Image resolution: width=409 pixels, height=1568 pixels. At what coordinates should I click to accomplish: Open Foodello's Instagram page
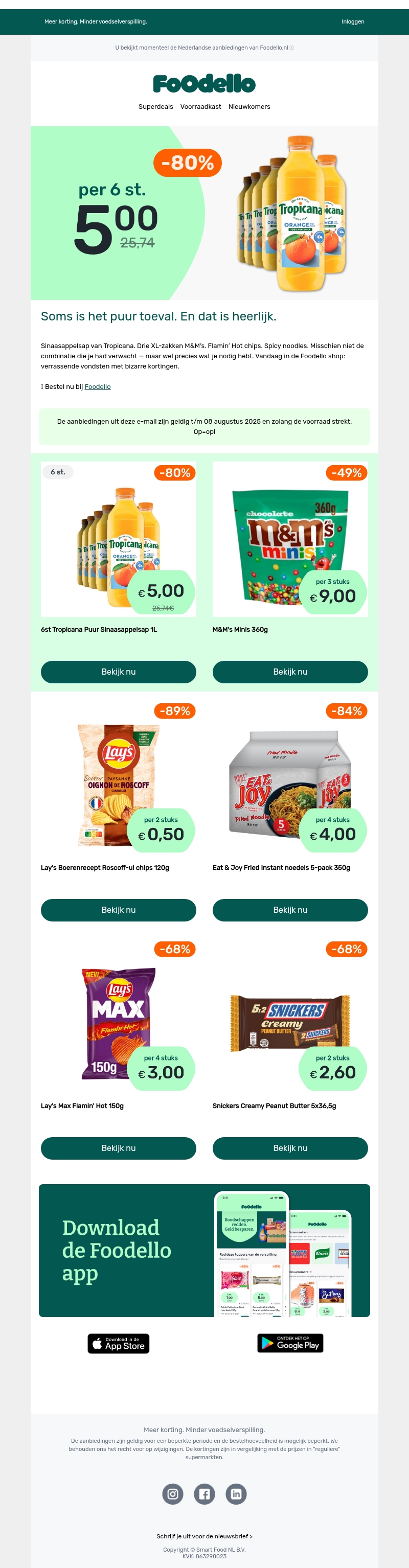173,1494
